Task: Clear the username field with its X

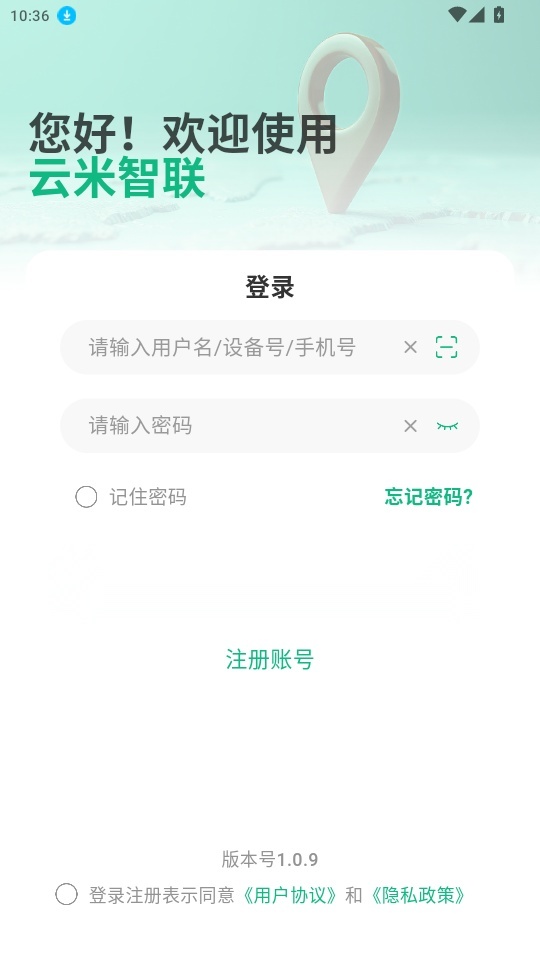Action: point(410,347)
